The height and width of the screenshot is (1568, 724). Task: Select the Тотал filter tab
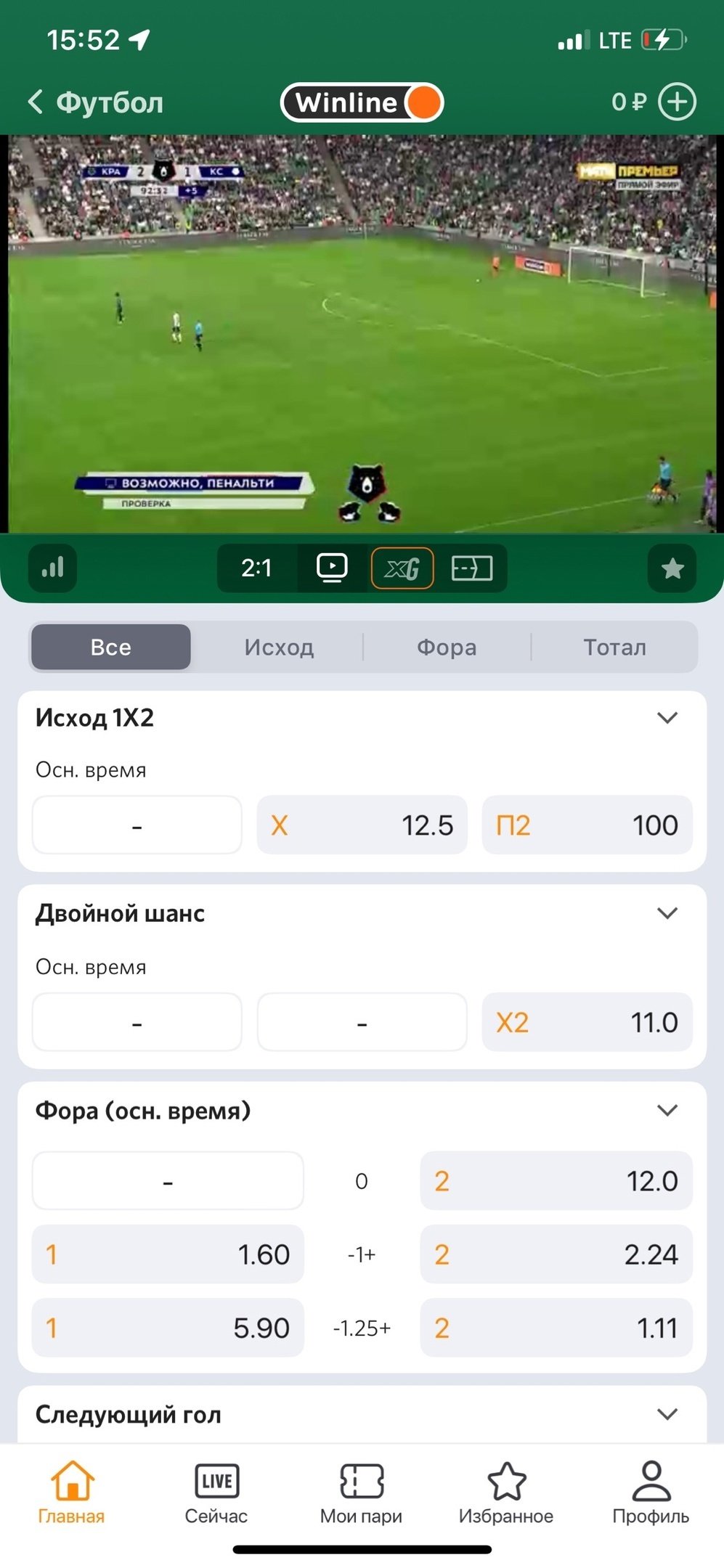click(614, 647)
